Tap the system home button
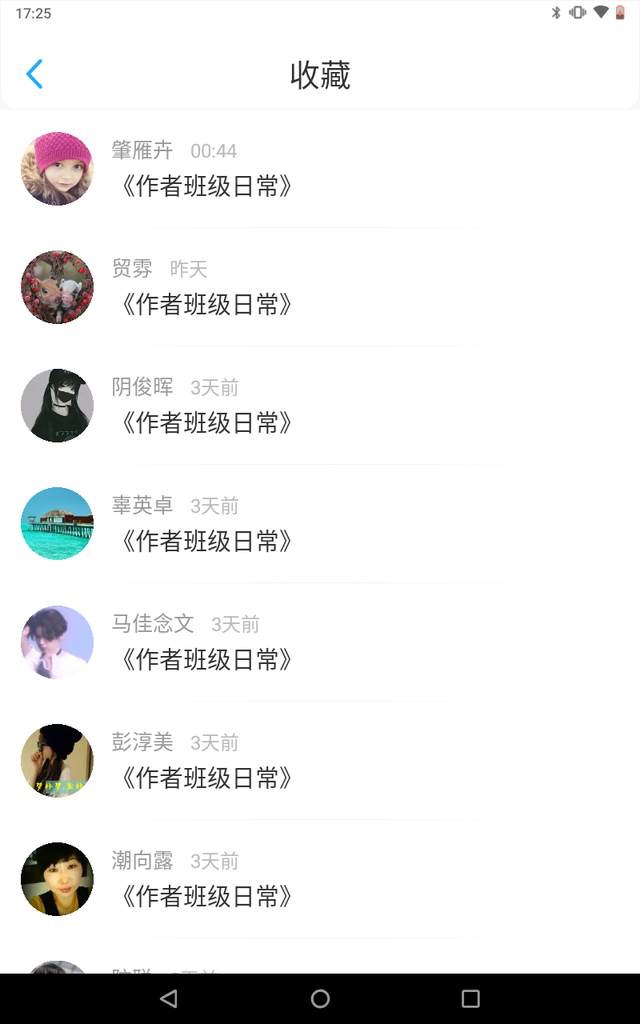 click(x=320, y=998)
